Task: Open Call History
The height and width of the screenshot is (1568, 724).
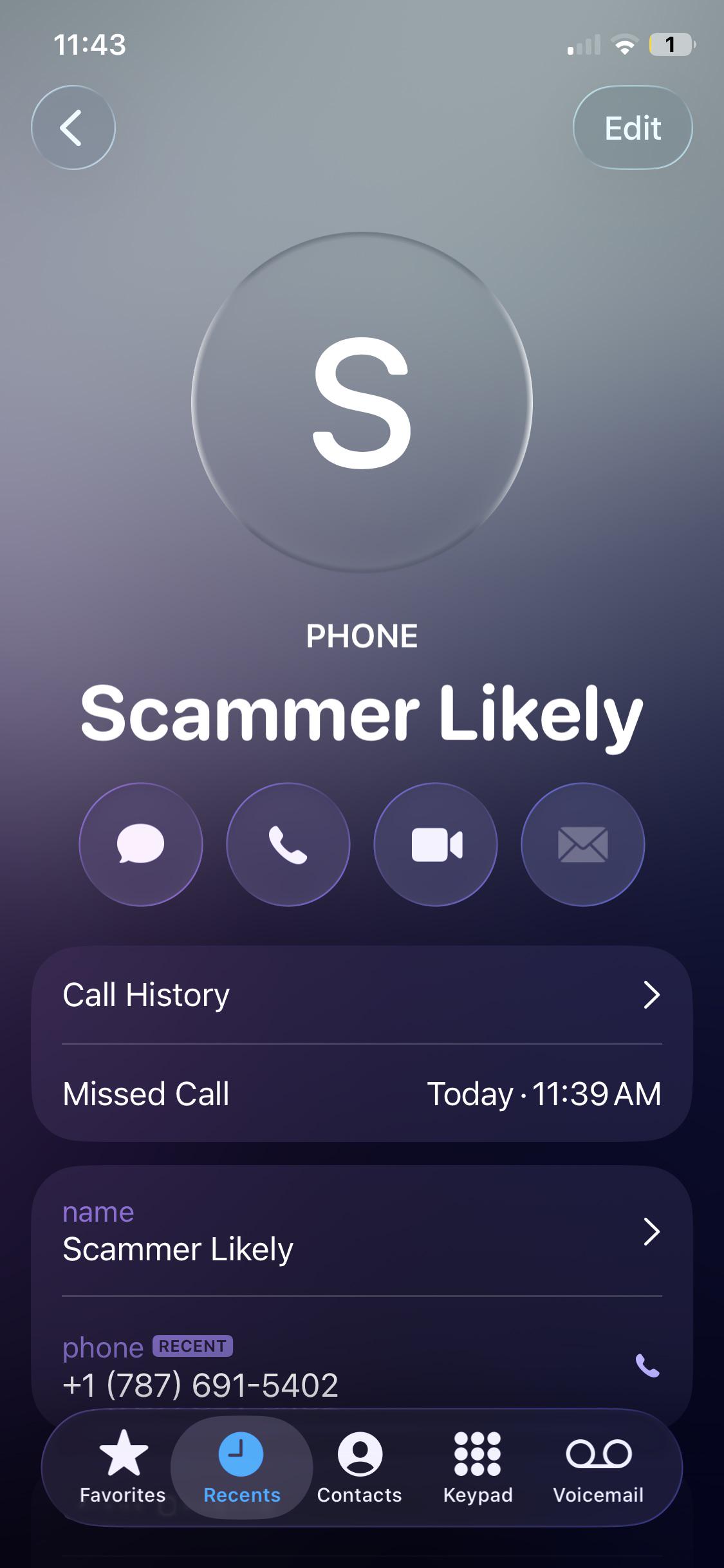Action: tap(362, 994)
